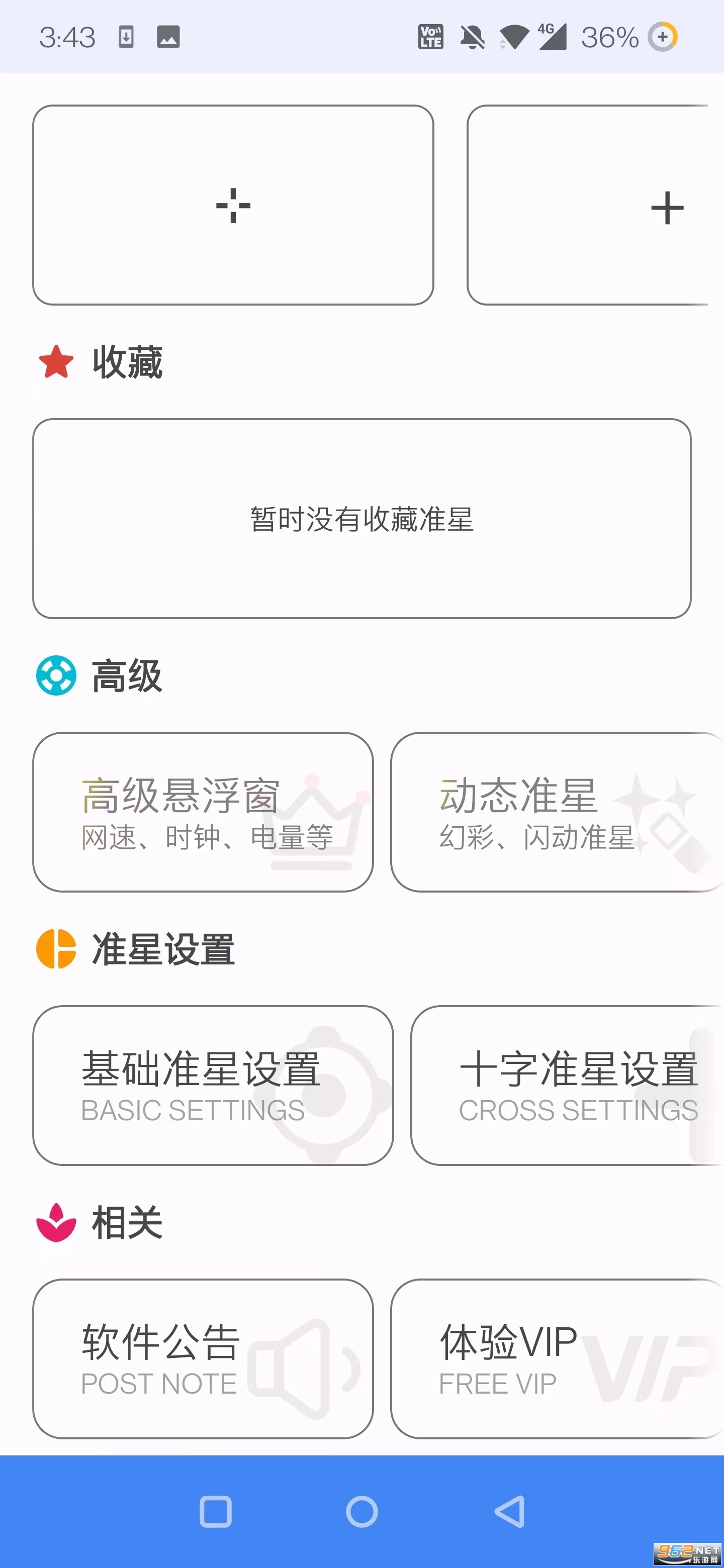Open 基础准星设置 Basic Settings

pyautogui.click(x=213, y=1086)
